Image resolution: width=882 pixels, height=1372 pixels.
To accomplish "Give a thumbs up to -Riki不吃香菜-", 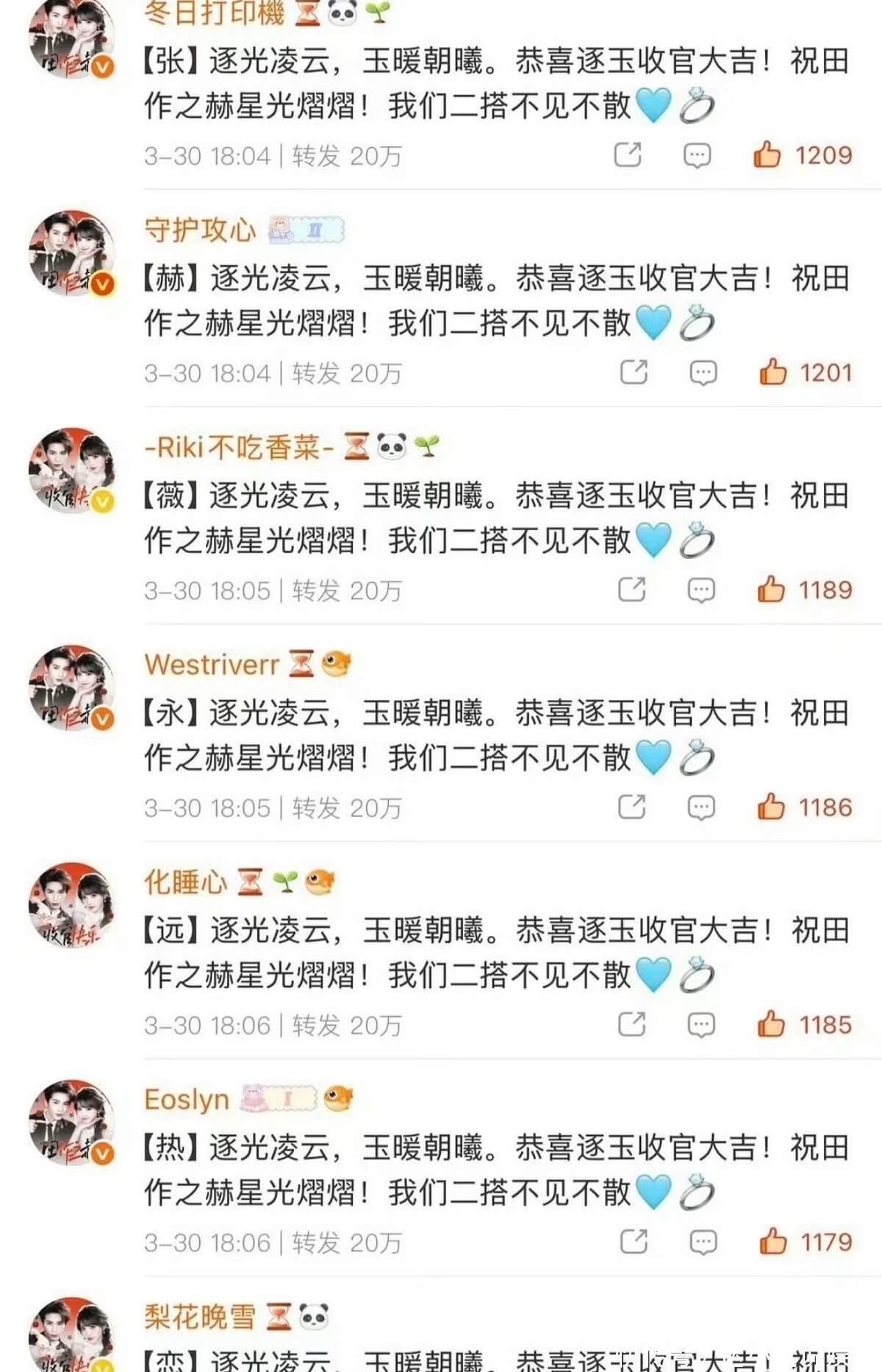I will click(771, 590).
